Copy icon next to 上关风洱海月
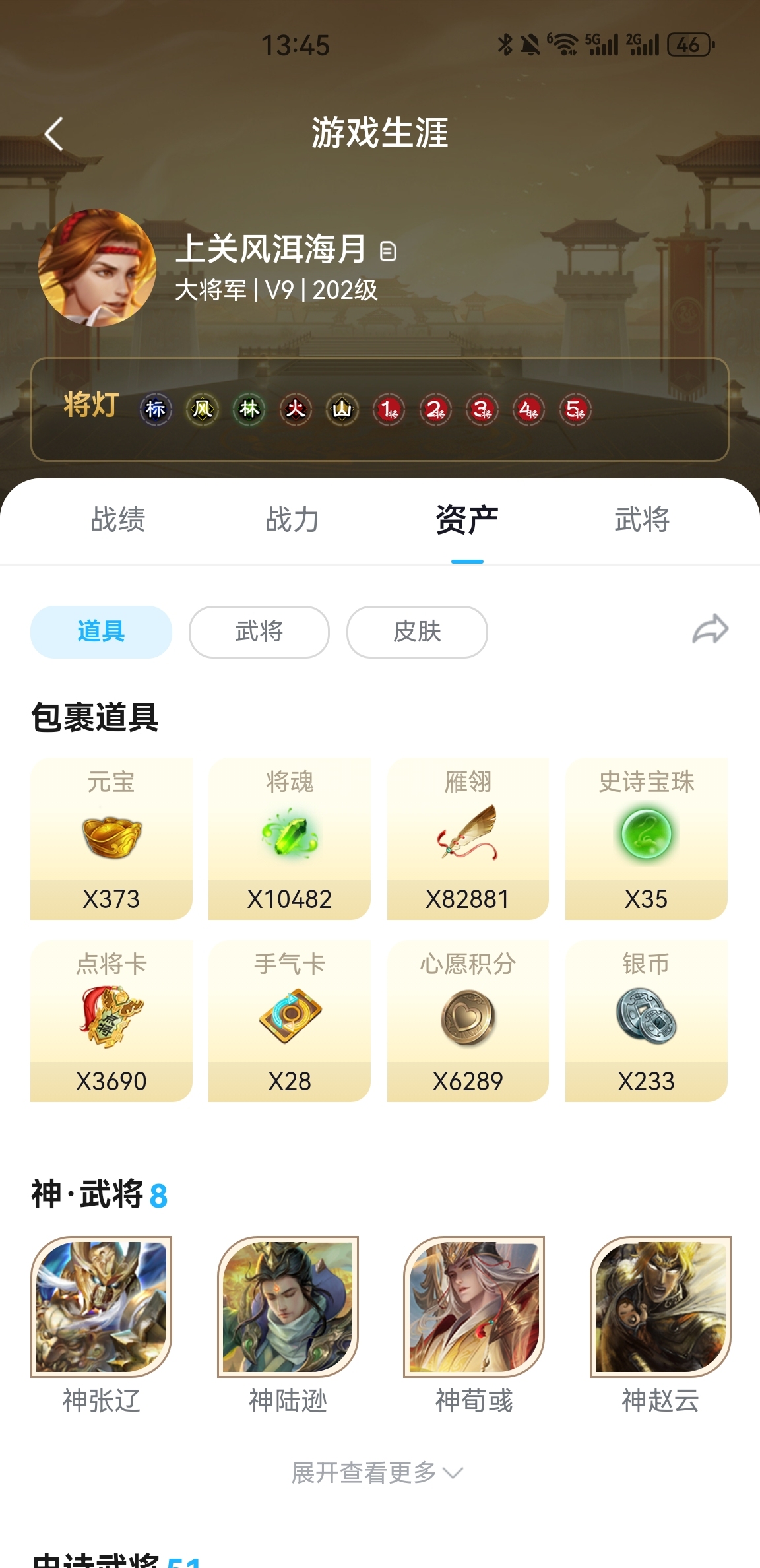 (x=389, y=251)
